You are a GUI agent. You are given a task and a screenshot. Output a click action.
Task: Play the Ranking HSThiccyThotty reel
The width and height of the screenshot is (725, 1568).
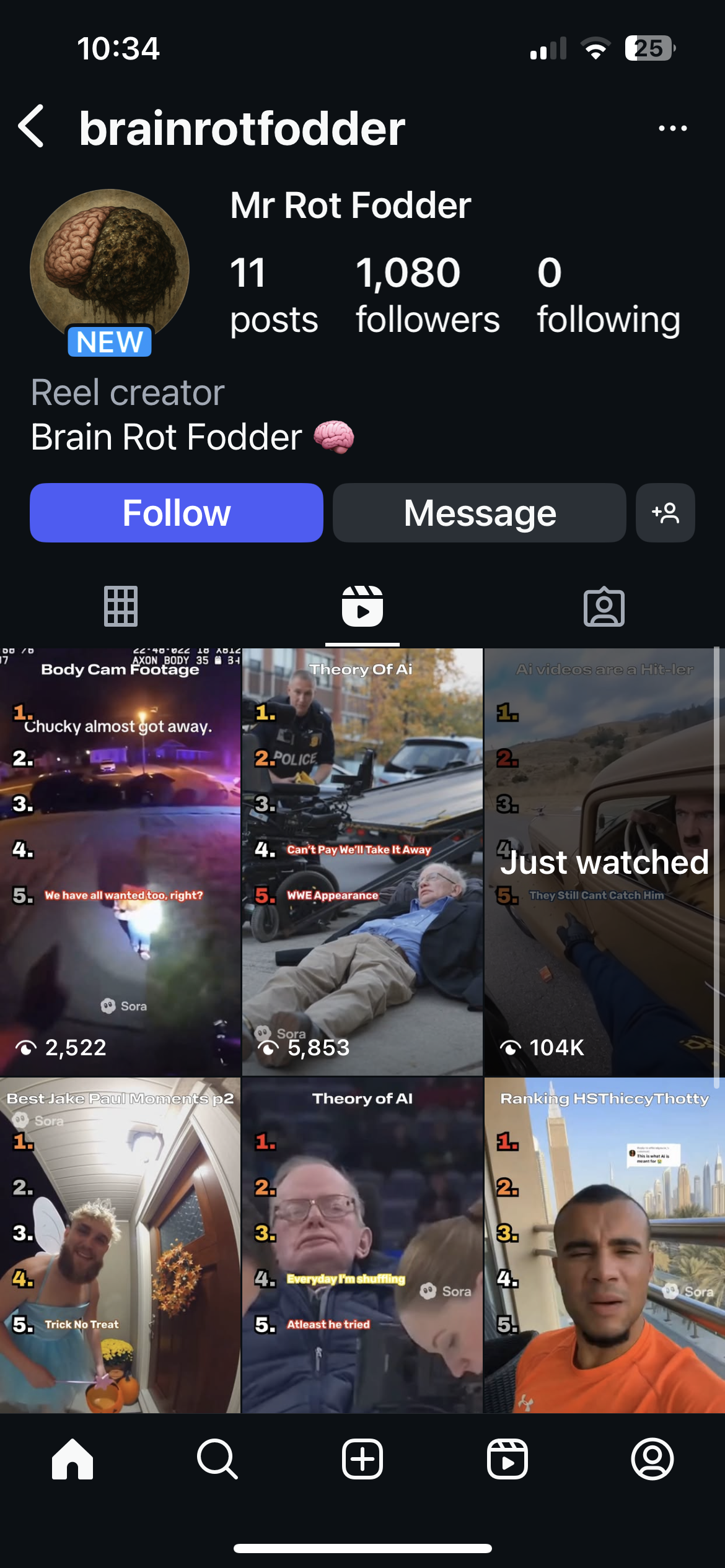[604, 1245]
